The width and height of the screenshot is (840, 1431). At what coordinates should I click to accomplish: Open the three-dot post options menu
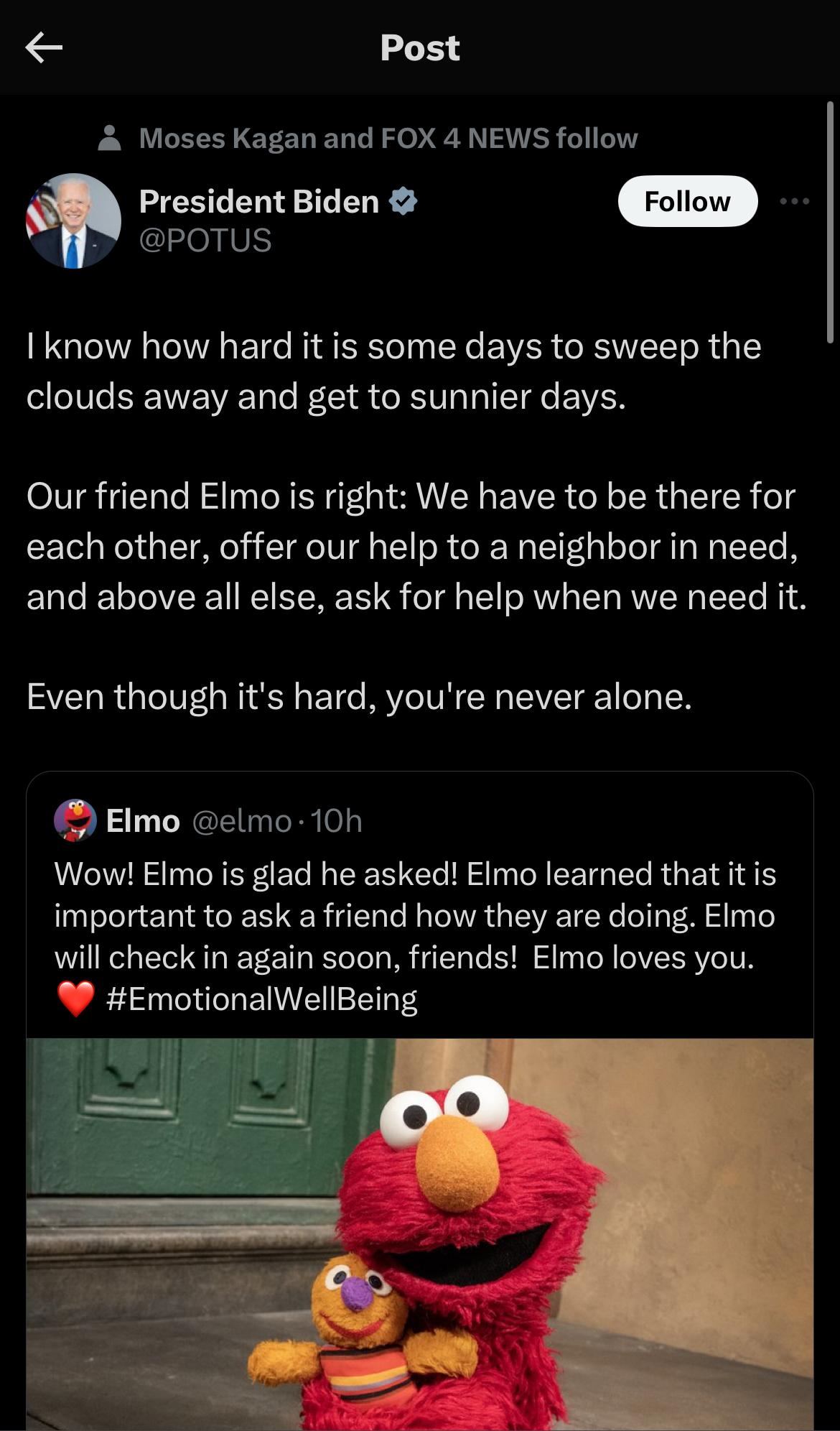tap(795, 202)
